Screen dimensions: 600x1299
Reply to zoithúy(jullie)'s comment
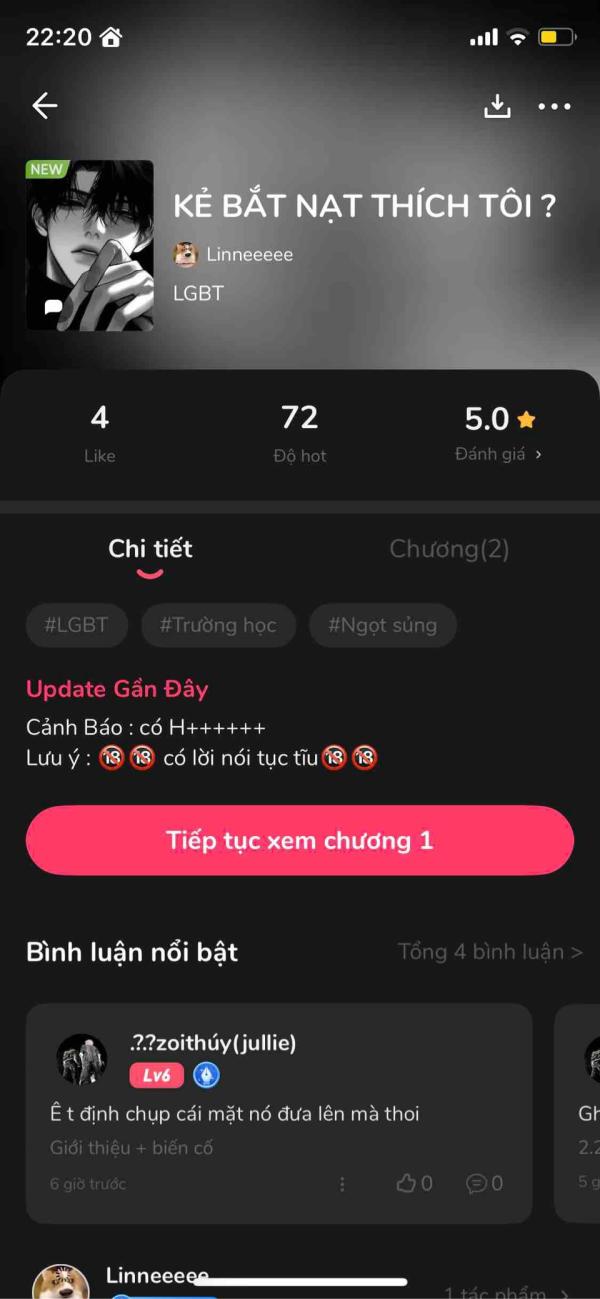484,1184
